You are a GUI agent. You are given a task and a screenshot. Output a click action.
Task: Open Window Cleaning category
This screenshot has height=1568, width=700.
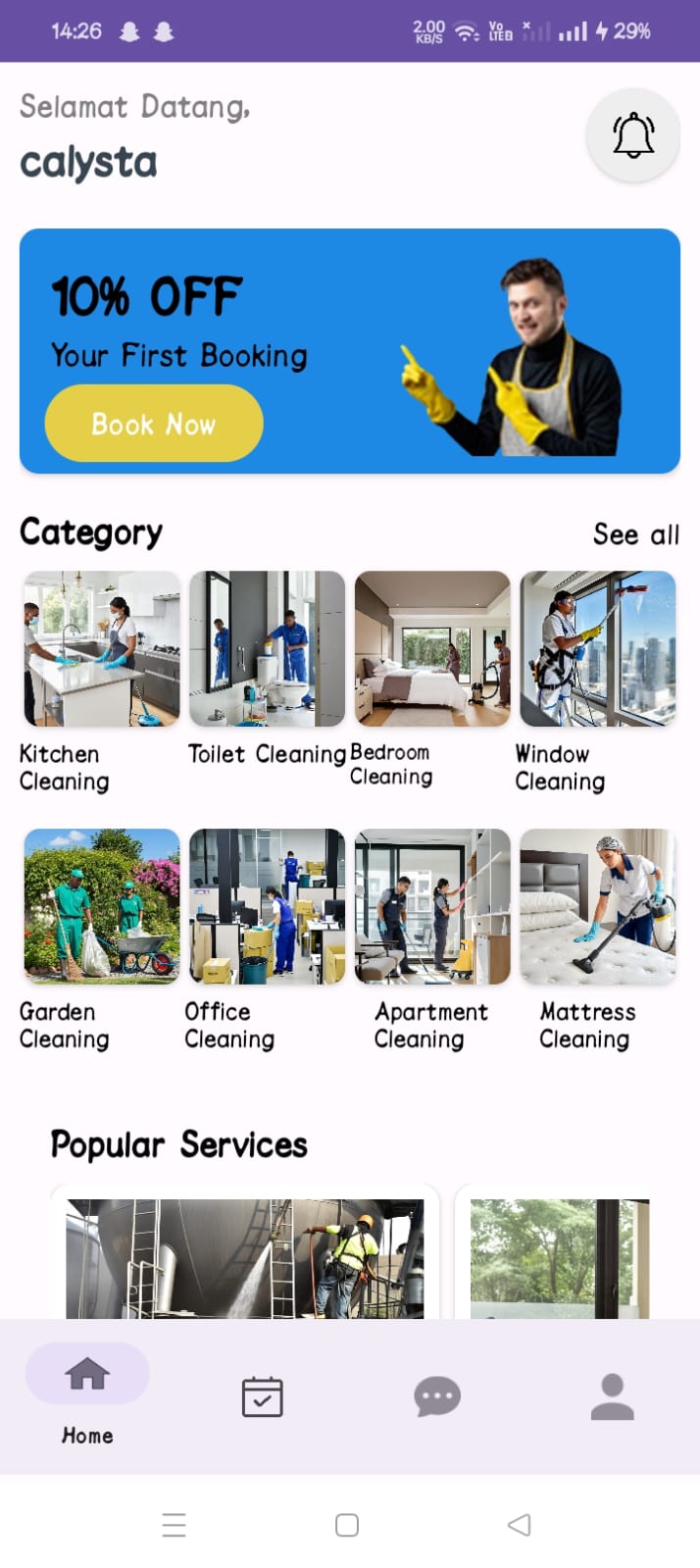(597, 649)
